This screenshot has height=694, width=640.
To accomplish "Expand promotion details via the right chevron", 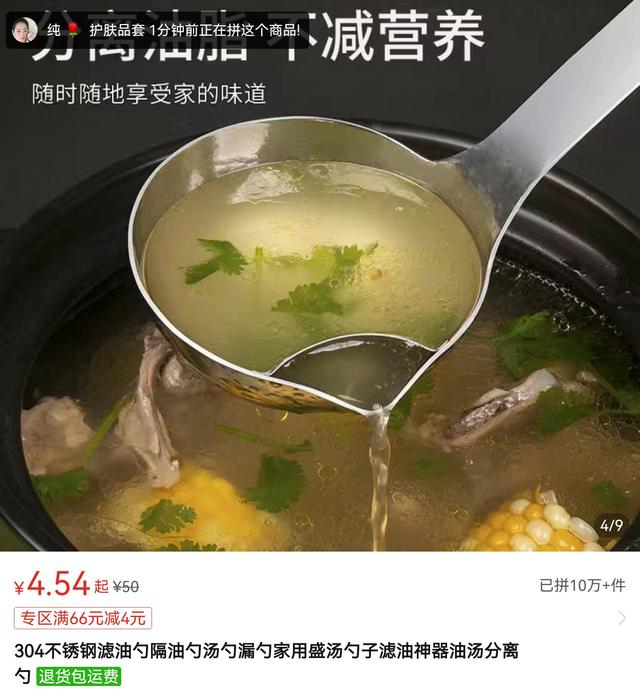I will (622, 618).
